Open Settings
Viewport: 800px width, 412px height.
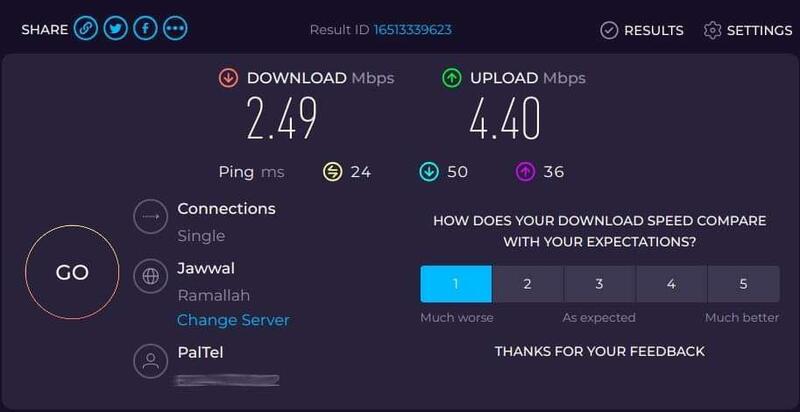pos(748,30)
